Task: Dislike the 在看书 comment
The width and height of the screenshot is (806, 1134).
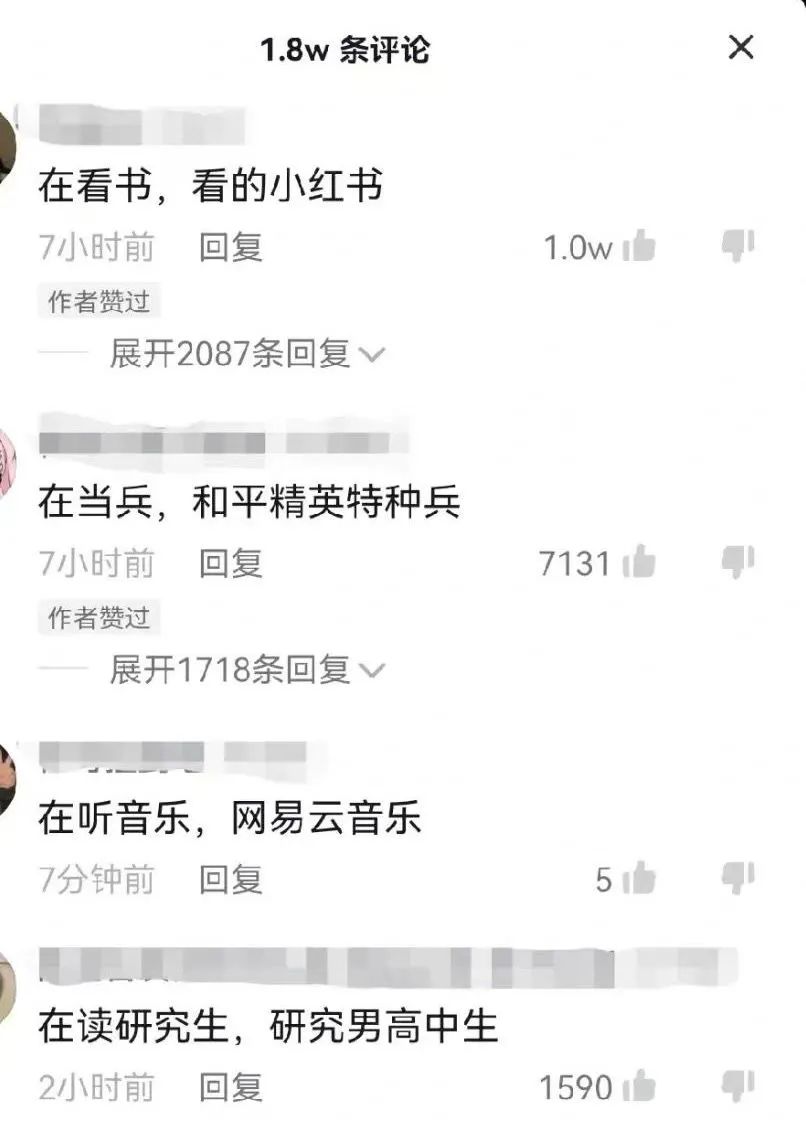Action: point(738,246)
